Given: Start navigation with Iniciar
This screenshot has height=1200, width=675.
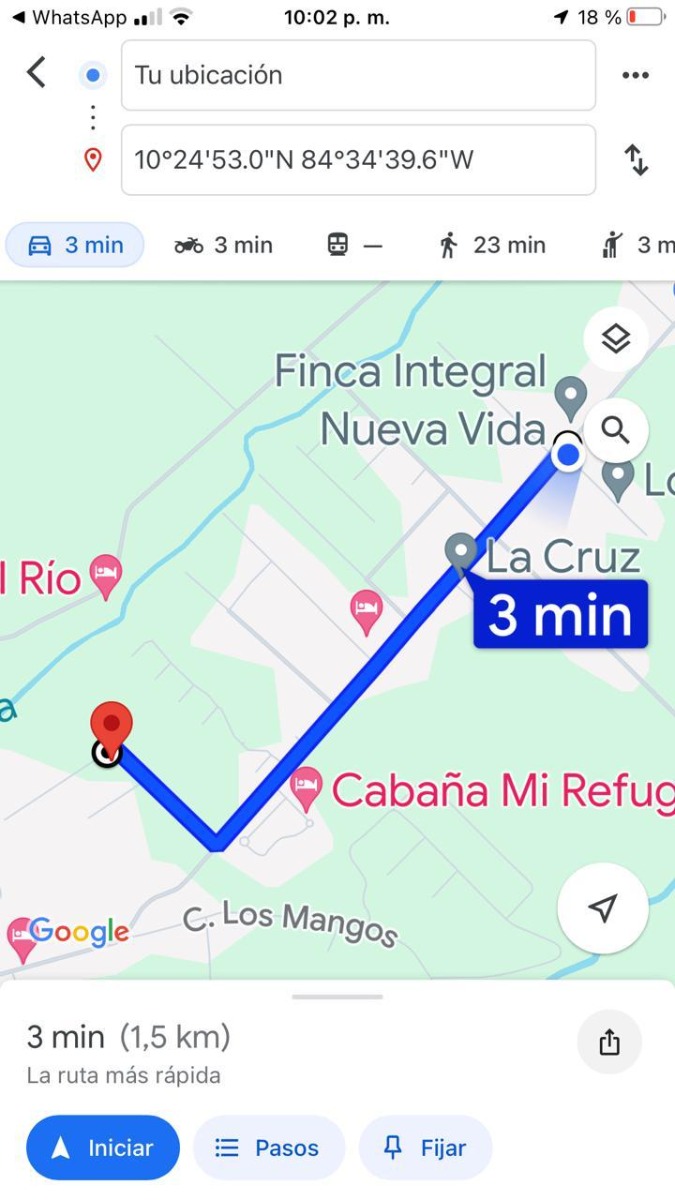Looking at the screenshot, I should 103,1148.
